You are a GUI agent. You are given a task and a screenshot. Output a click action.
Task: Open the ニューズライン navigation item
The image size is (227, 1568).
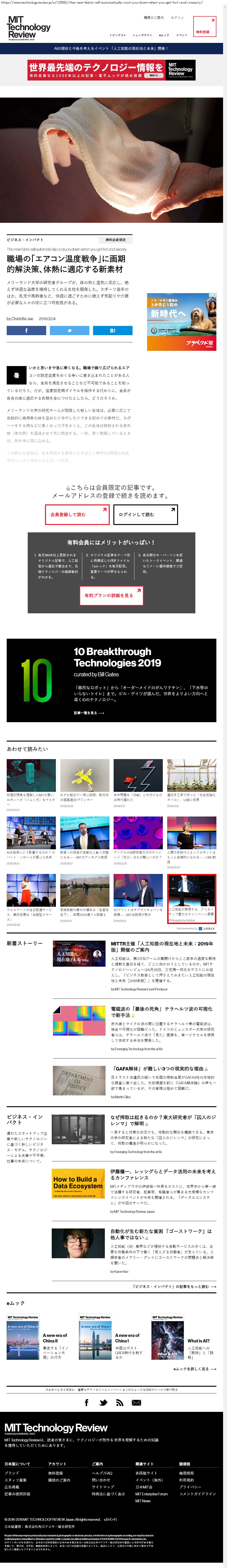[x=143, y=35]
